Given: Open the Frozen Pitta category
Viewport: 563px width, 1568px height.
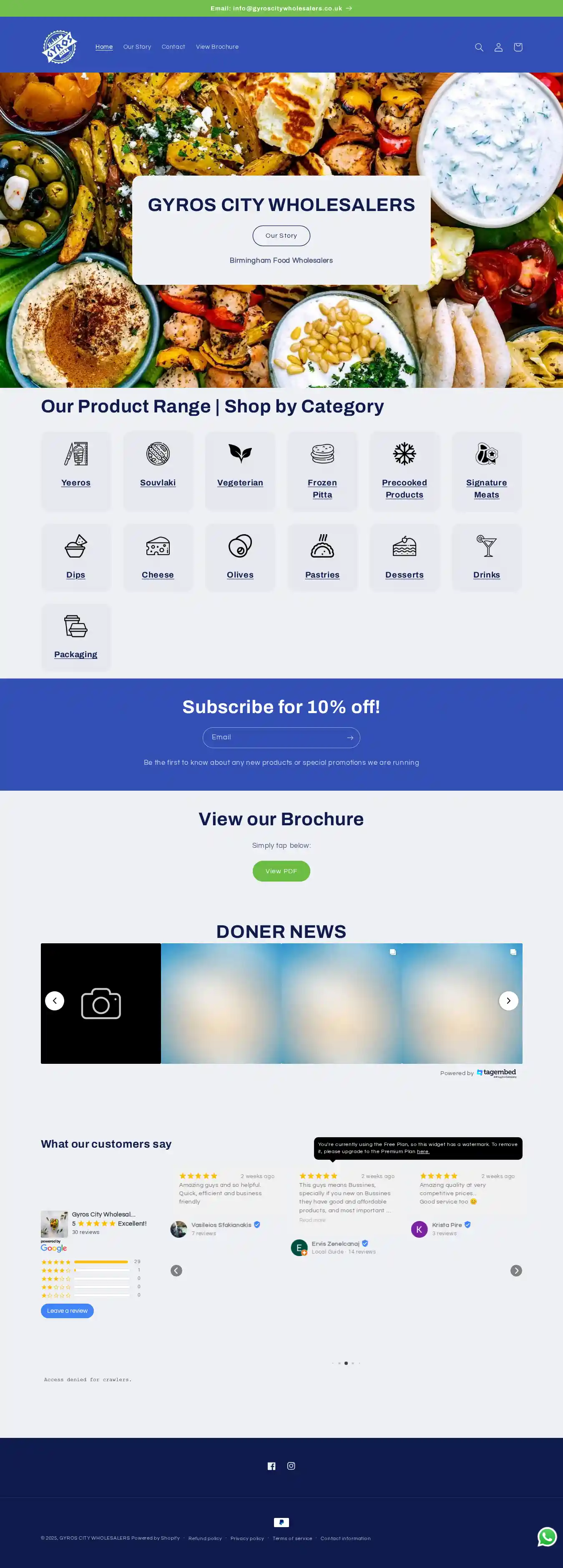Looking at the screenshot, I should pos(322,488).
